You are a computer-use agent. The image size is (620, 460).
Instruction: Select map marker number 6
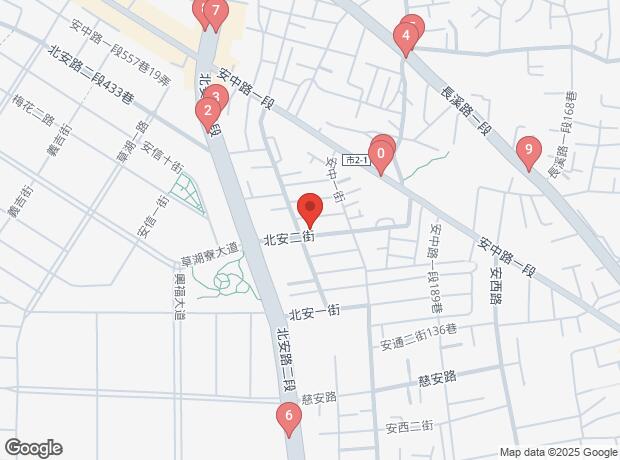pos(288,416)
